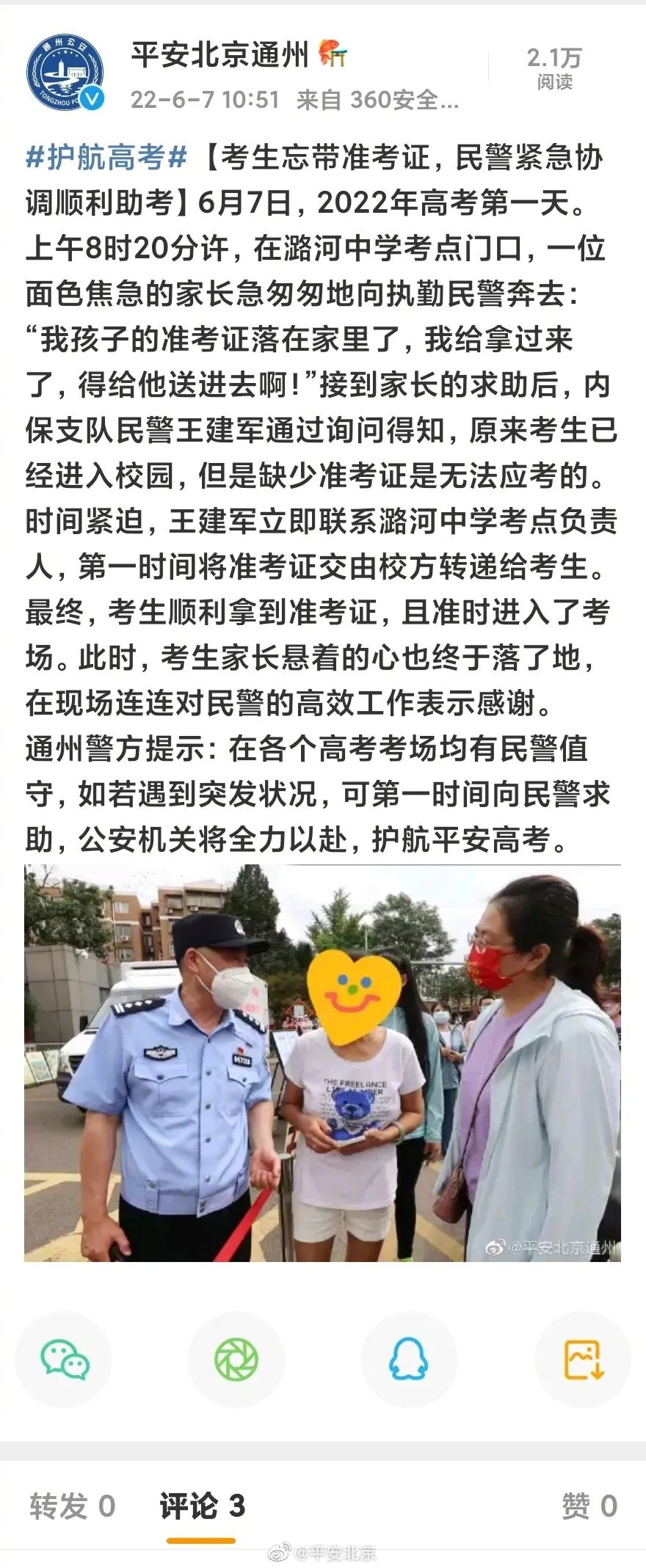Switch to the 评论 tab
Image resolution: width=646 pixels, height=1568 pixels.
pyautogui.click(x=202, y=1506)
